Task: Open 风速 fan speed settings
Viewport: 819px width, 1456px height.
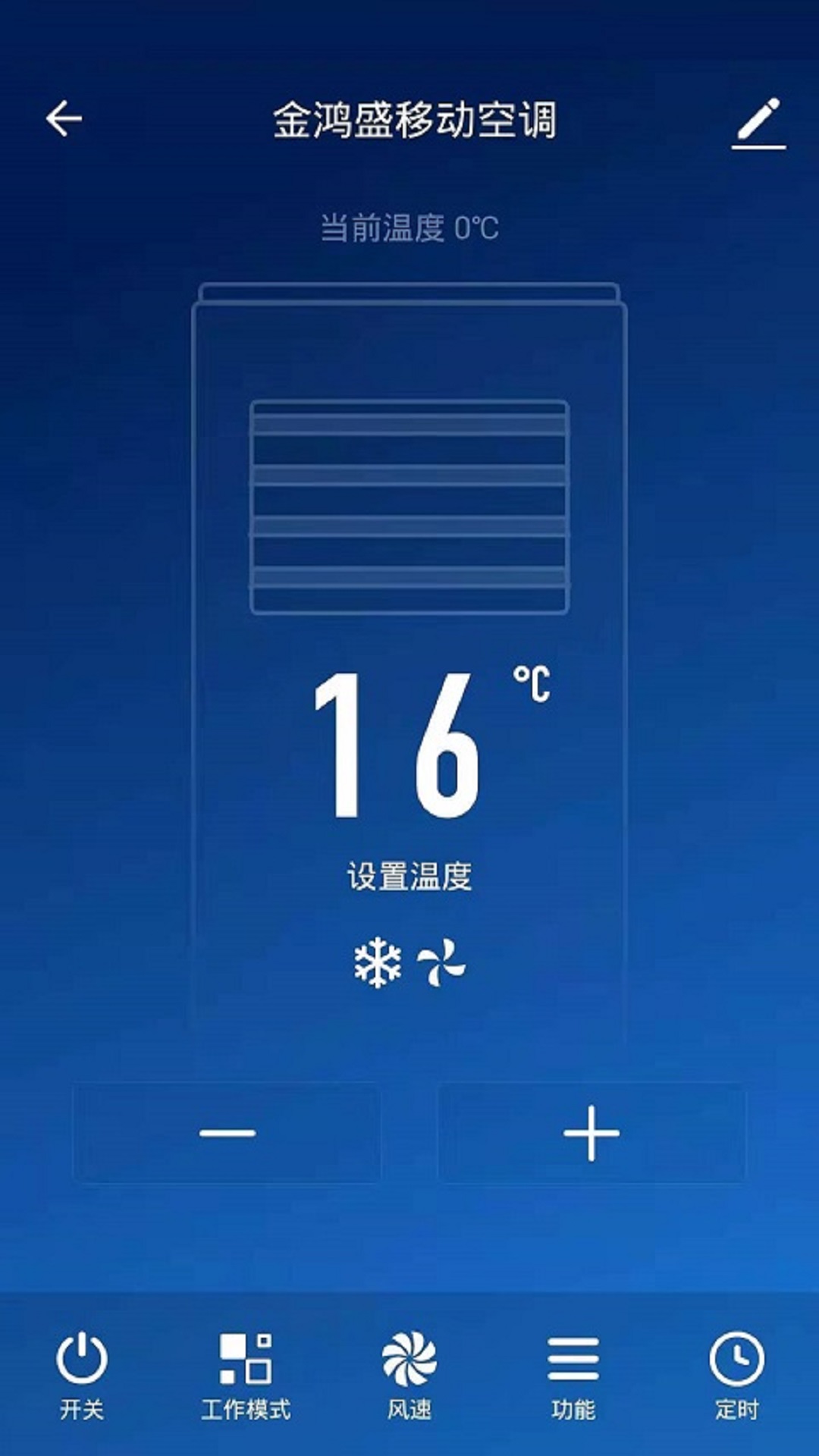Action: click(409, 1376)
